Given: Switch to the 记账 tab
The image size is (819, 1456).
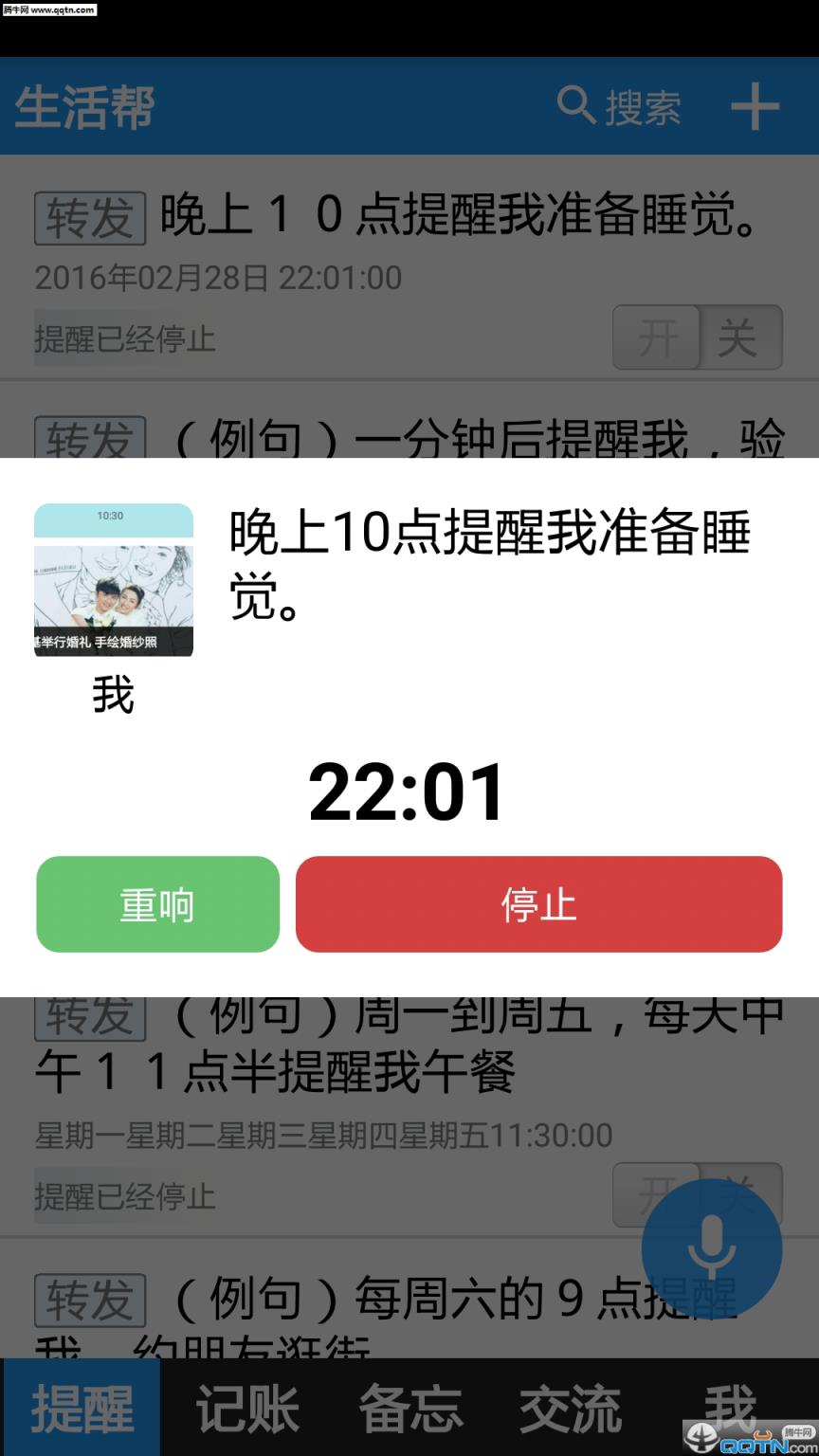Looking at the screenshot, I should [246, 1410].
